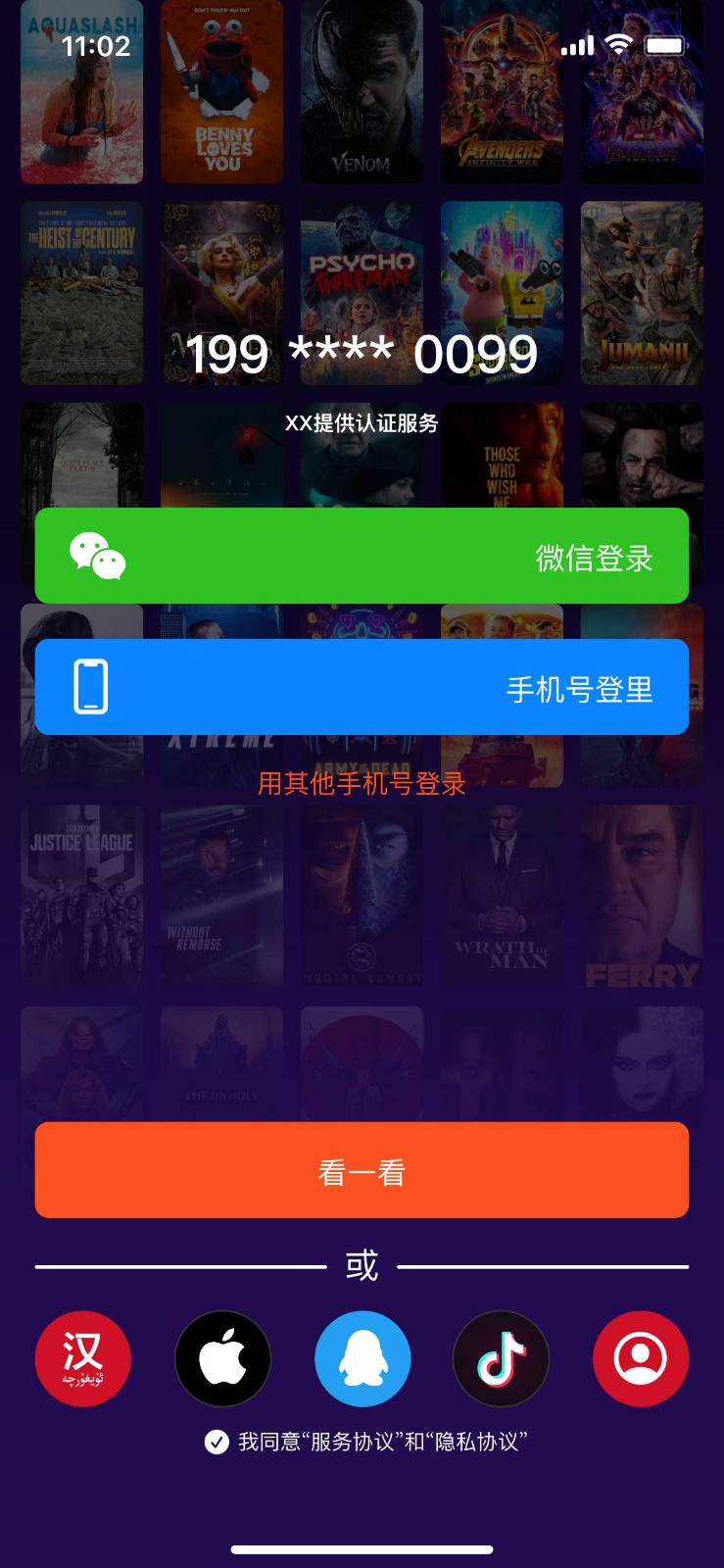Viewport: 724px width, 1568px height.
Task: Click the WeChat icon on the green button
Action: (97, 555)
